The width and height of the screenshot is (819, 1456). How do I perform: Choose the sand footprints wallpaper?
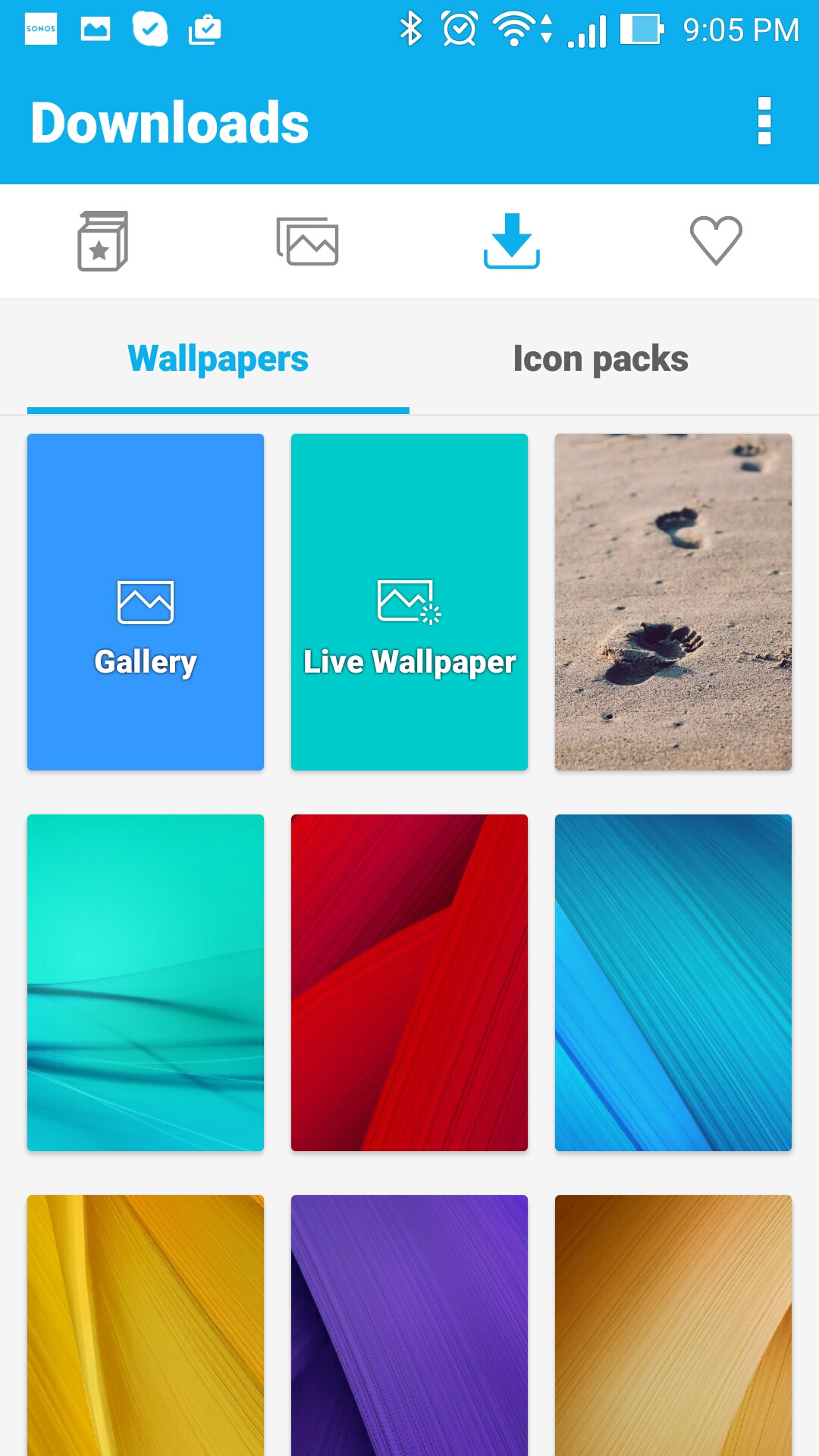coord(673,602)
